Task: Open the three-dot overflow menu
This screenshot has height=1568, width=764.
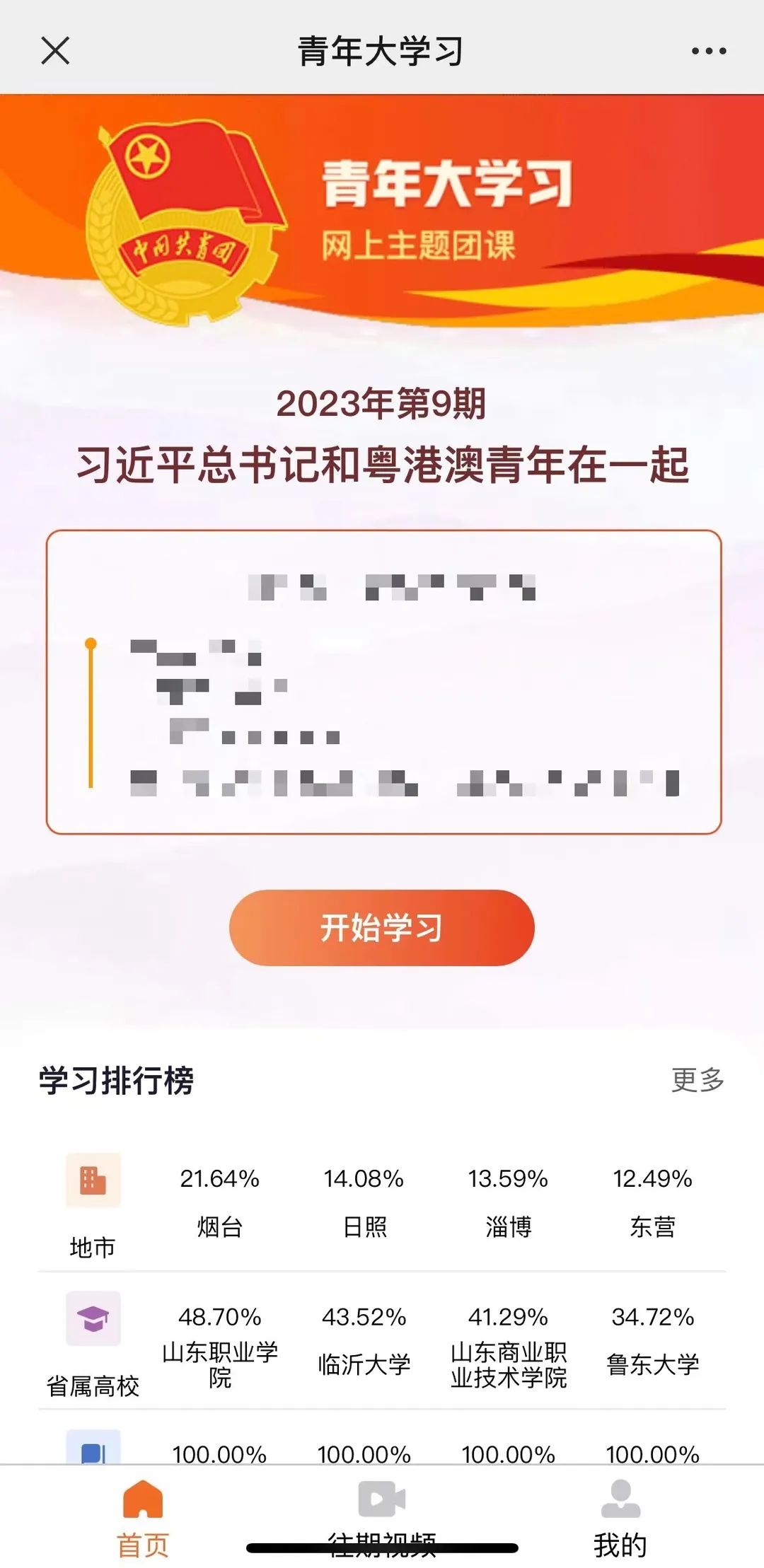Action: (708, 51)
